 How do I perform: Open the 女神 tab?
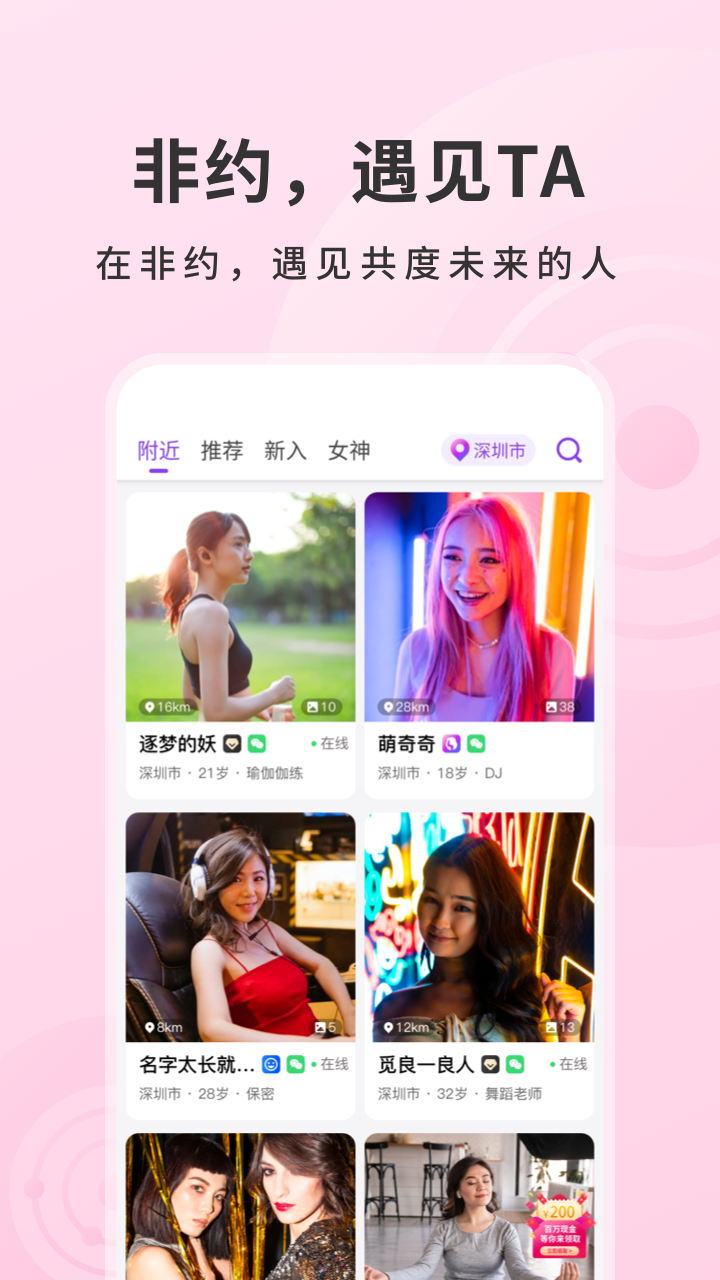[349, 450]
